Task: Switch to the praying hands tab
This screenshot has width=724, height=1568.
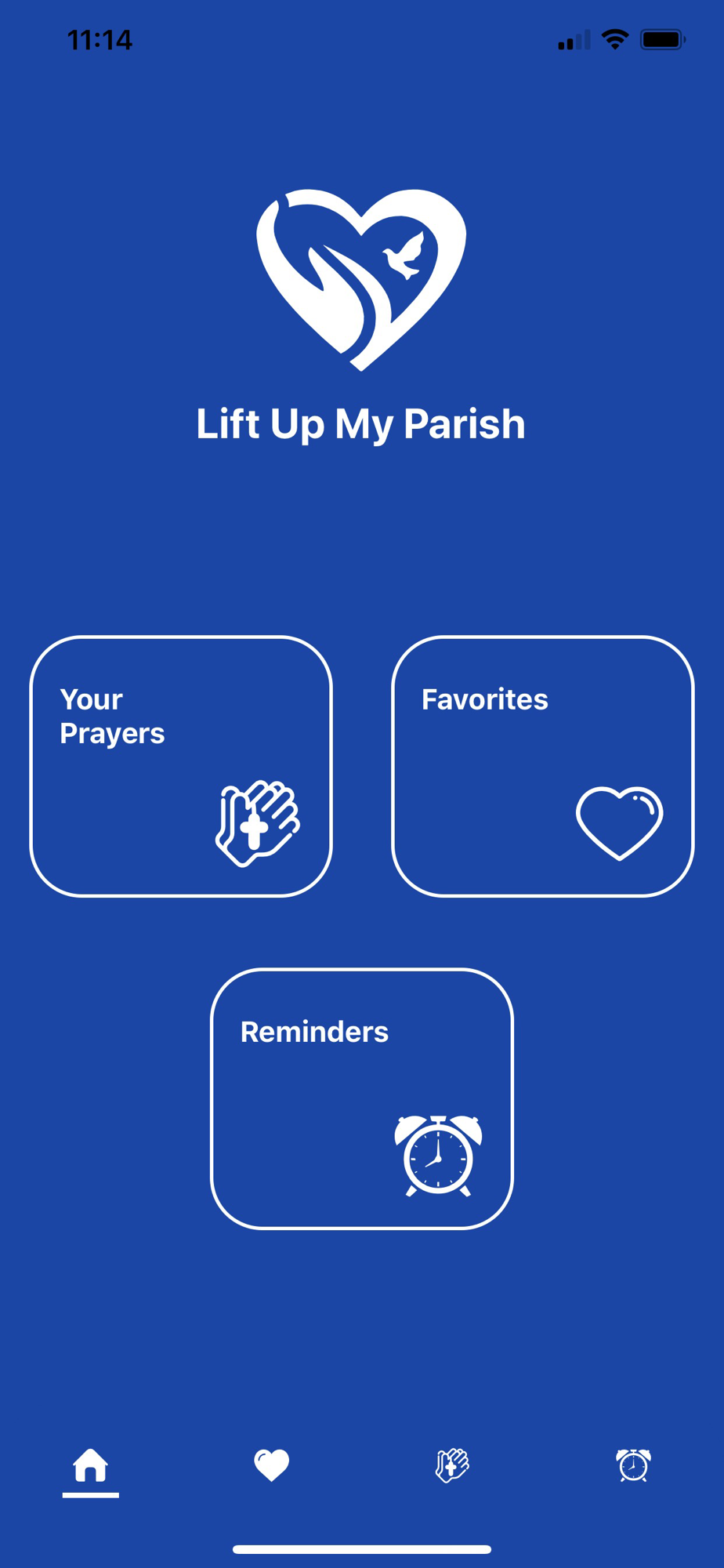Action: (x=452, y=1465)
